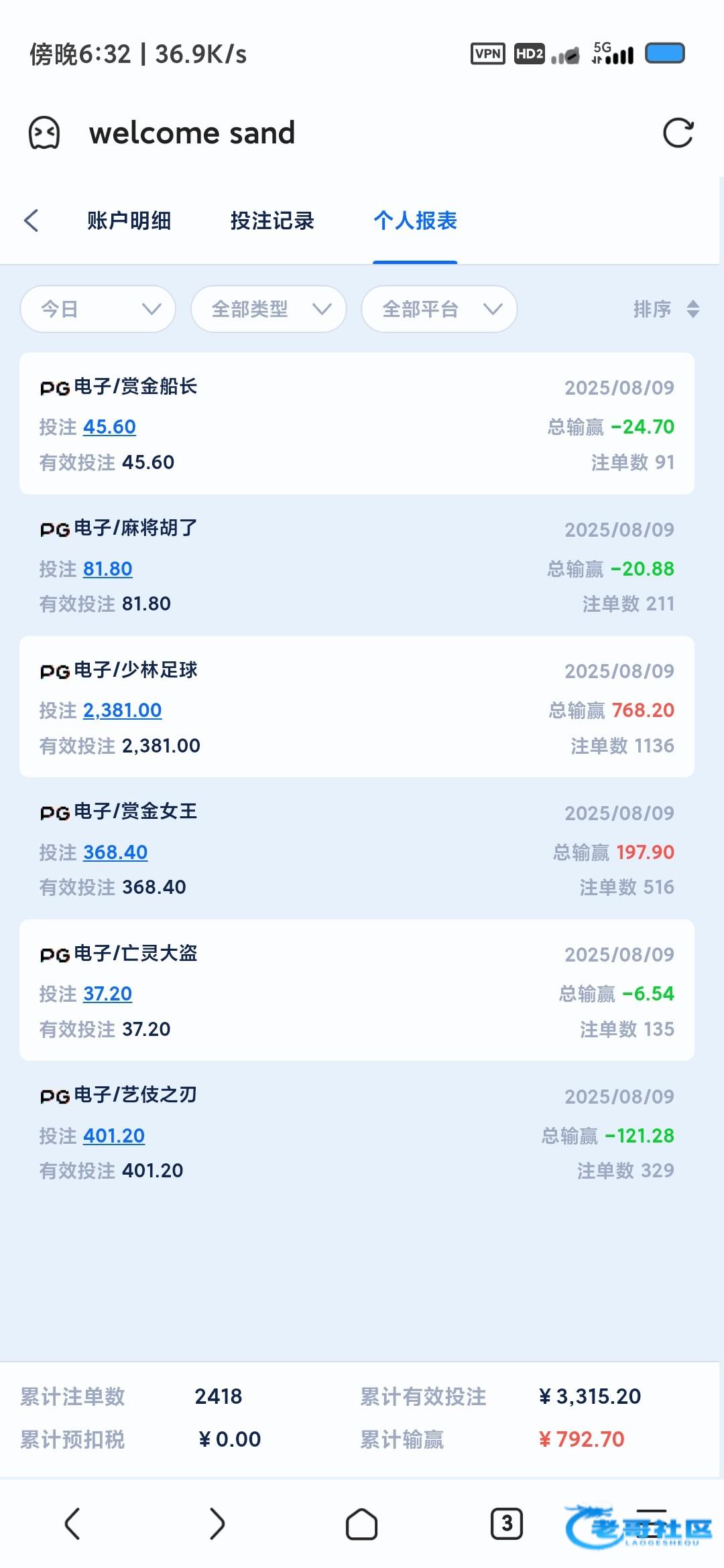This screenshot has width=724, height=1568.
Task: Open the browser tab switcher showing 3
Action: [x=506, y=1524]
